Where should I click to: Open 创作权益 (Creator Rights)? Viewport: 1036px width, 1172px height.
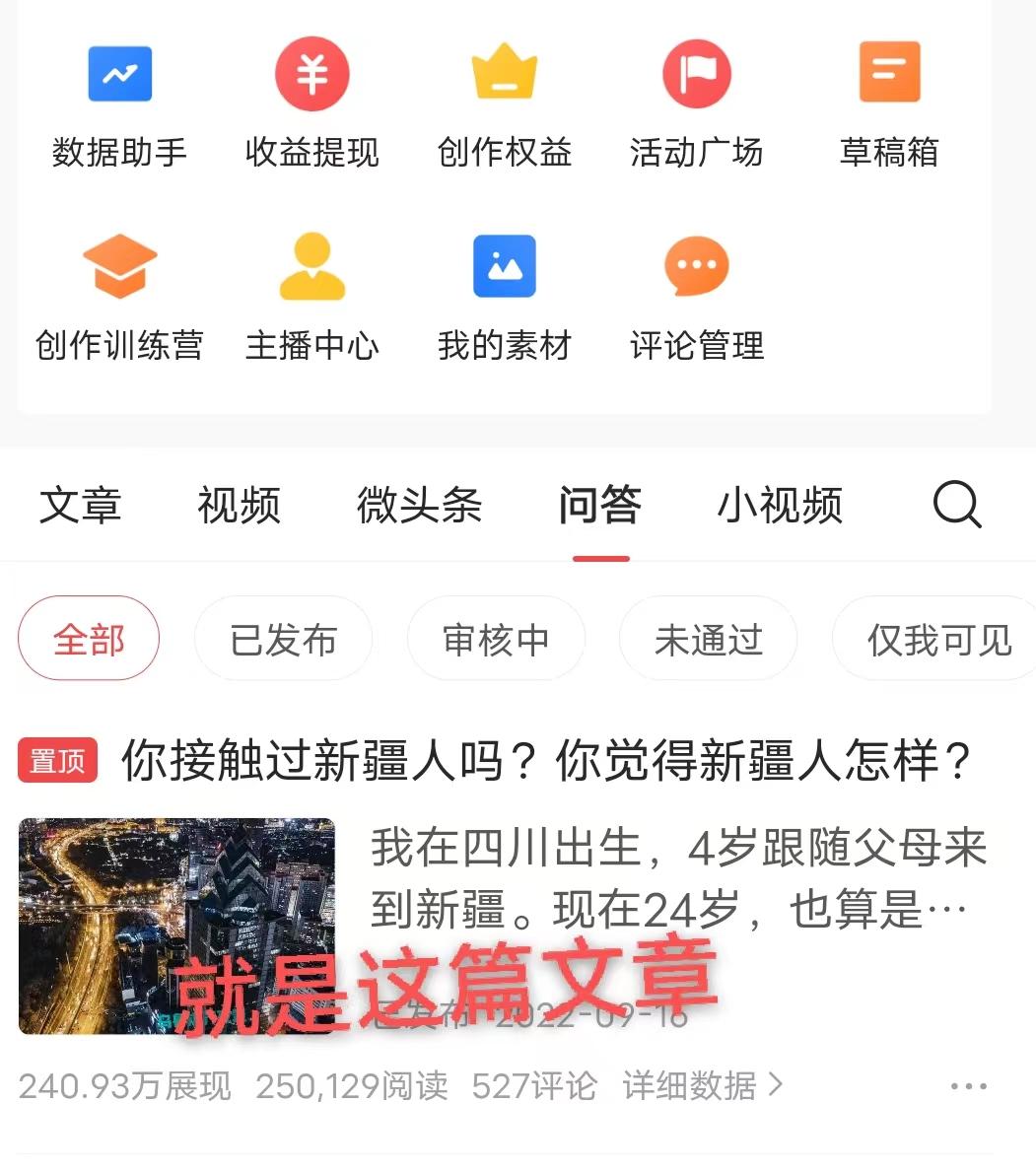click(x=505, y=103)
